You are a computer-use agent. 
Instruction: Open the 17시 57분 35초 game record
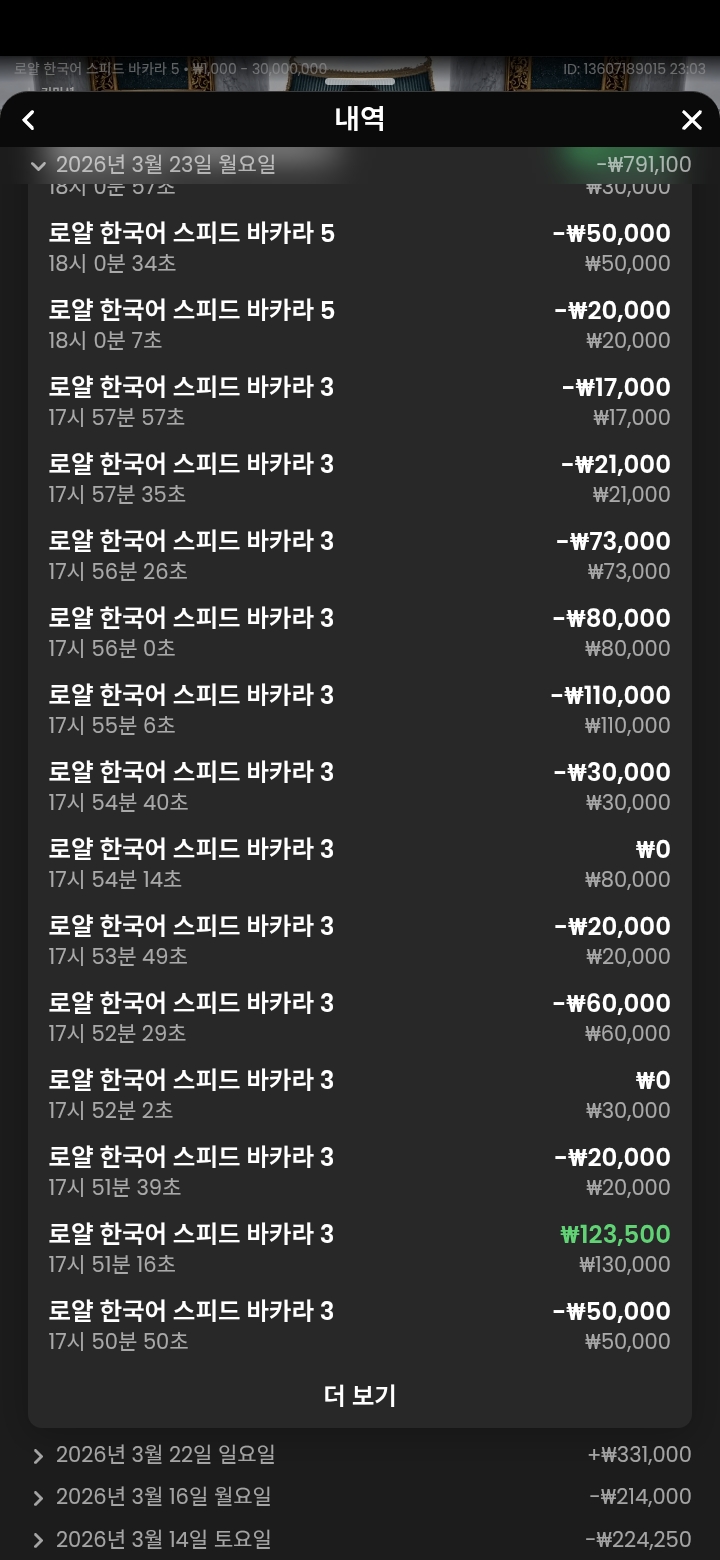pyautogui.click(x=360, y=479)
